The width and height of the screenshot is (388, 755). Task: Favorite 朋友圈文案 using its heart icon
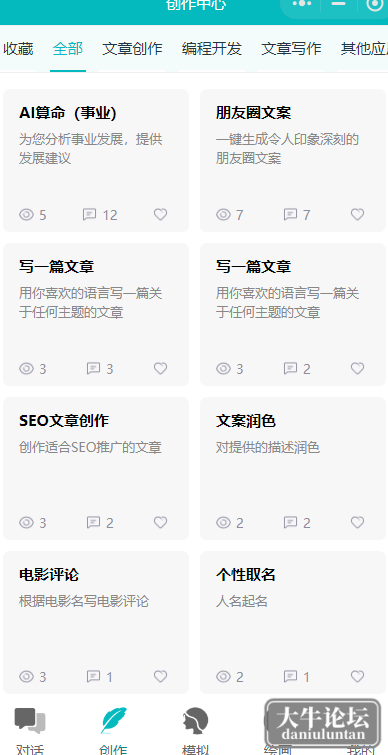click(357, 214)
